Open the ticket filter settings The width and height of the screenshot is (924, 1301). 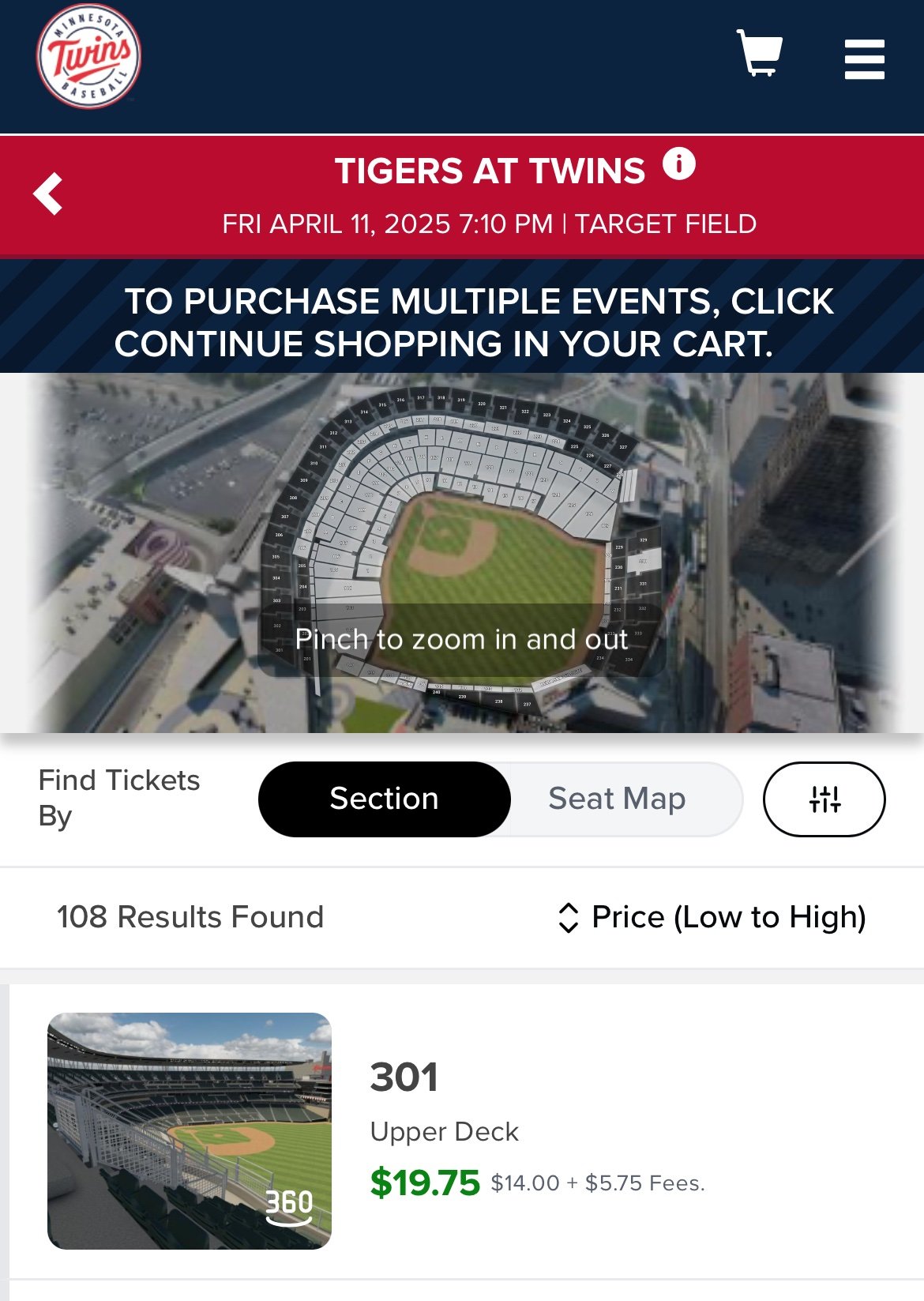[824, 799]
